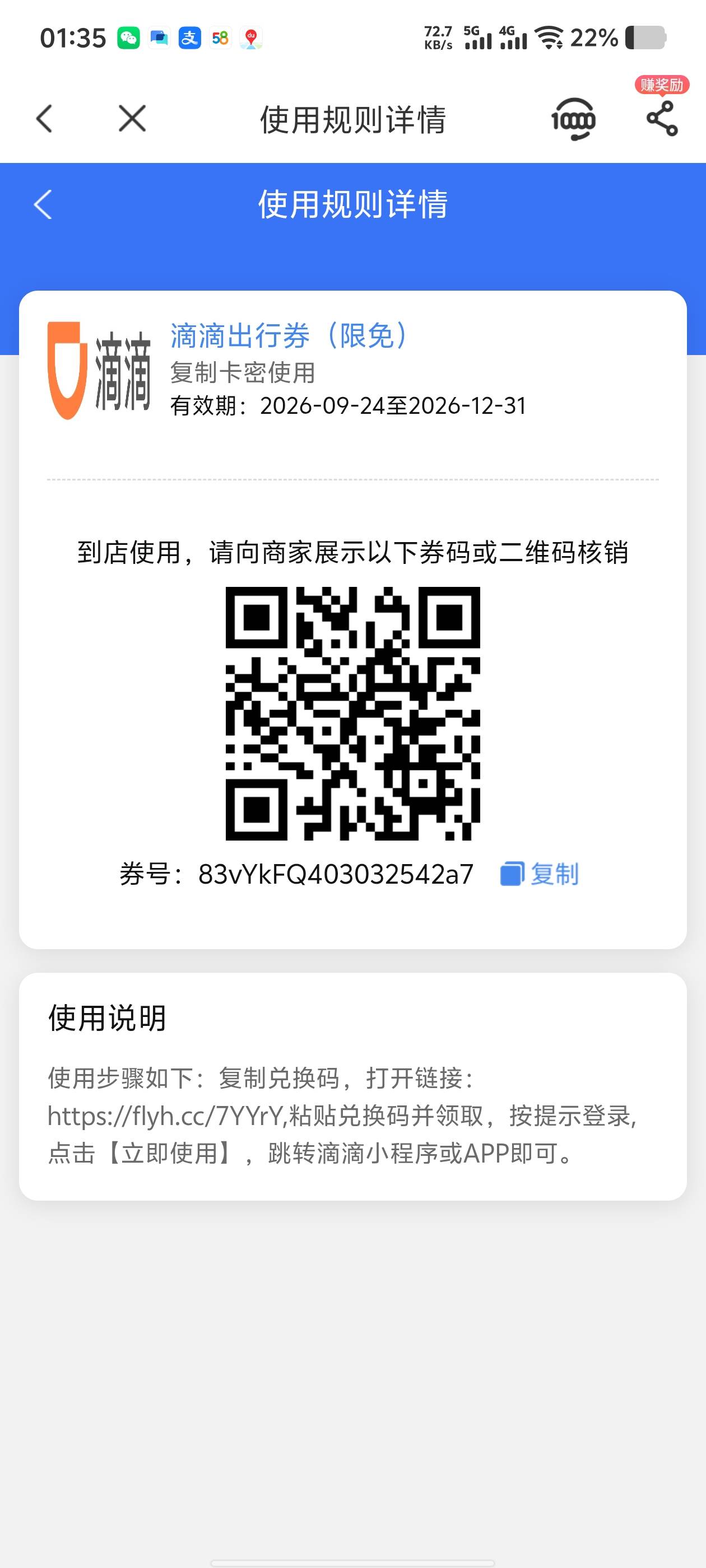
Task: Go back using the top app bar arrow
Action: [44, 118]
